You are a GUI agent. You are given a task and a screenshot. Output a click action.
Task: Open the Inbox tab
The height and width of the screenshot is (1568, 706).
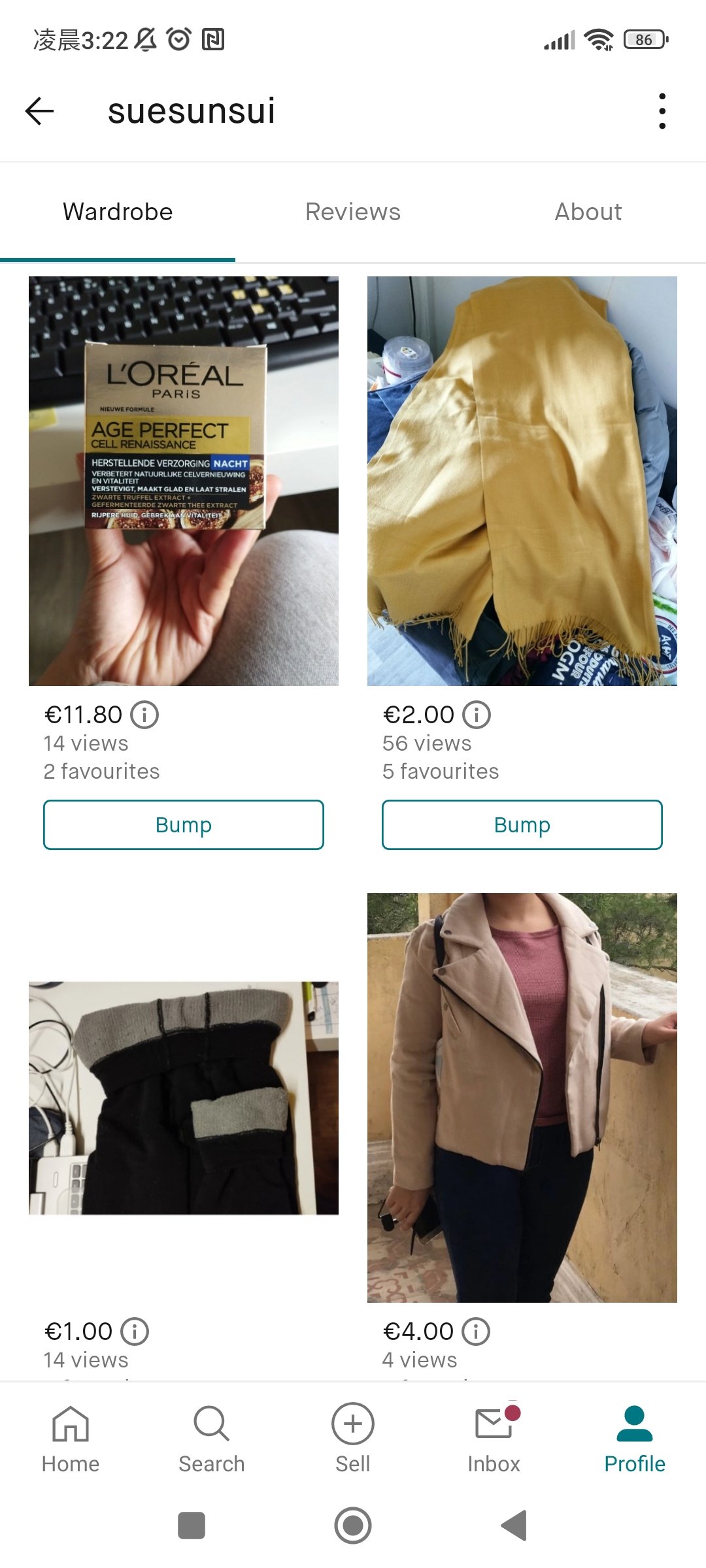[494, 1439]
